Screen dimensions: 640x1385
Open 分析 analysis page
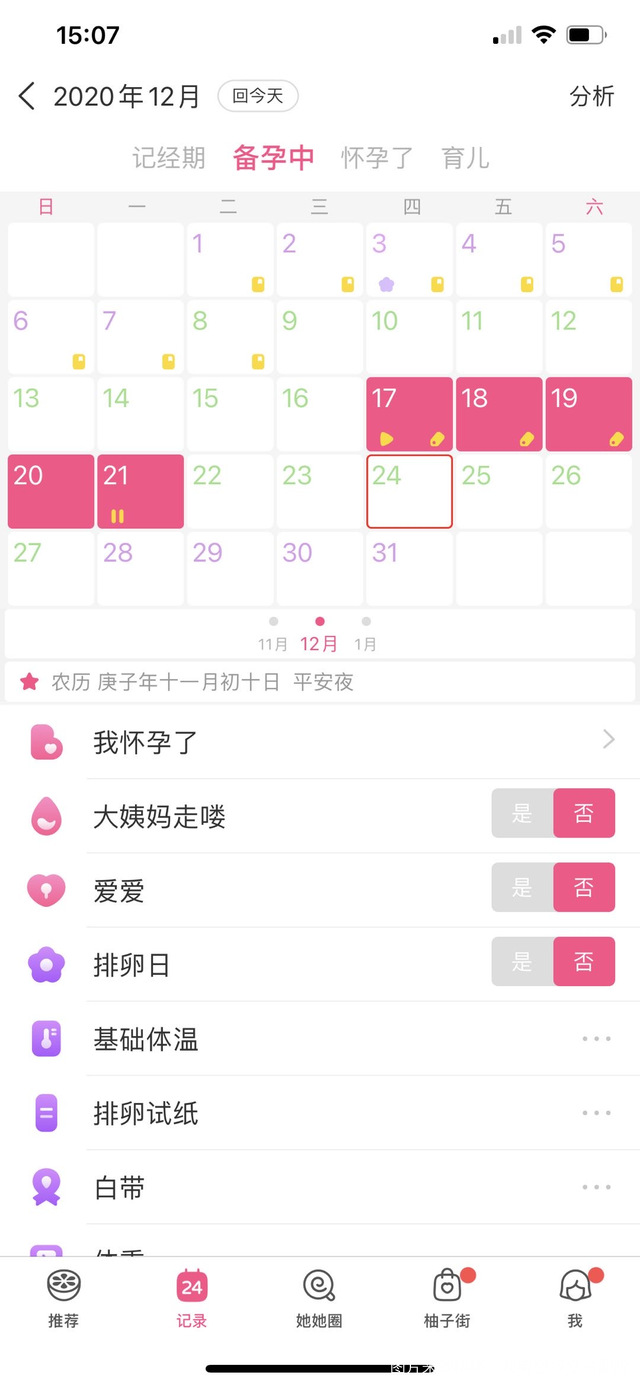pos(591,97)
